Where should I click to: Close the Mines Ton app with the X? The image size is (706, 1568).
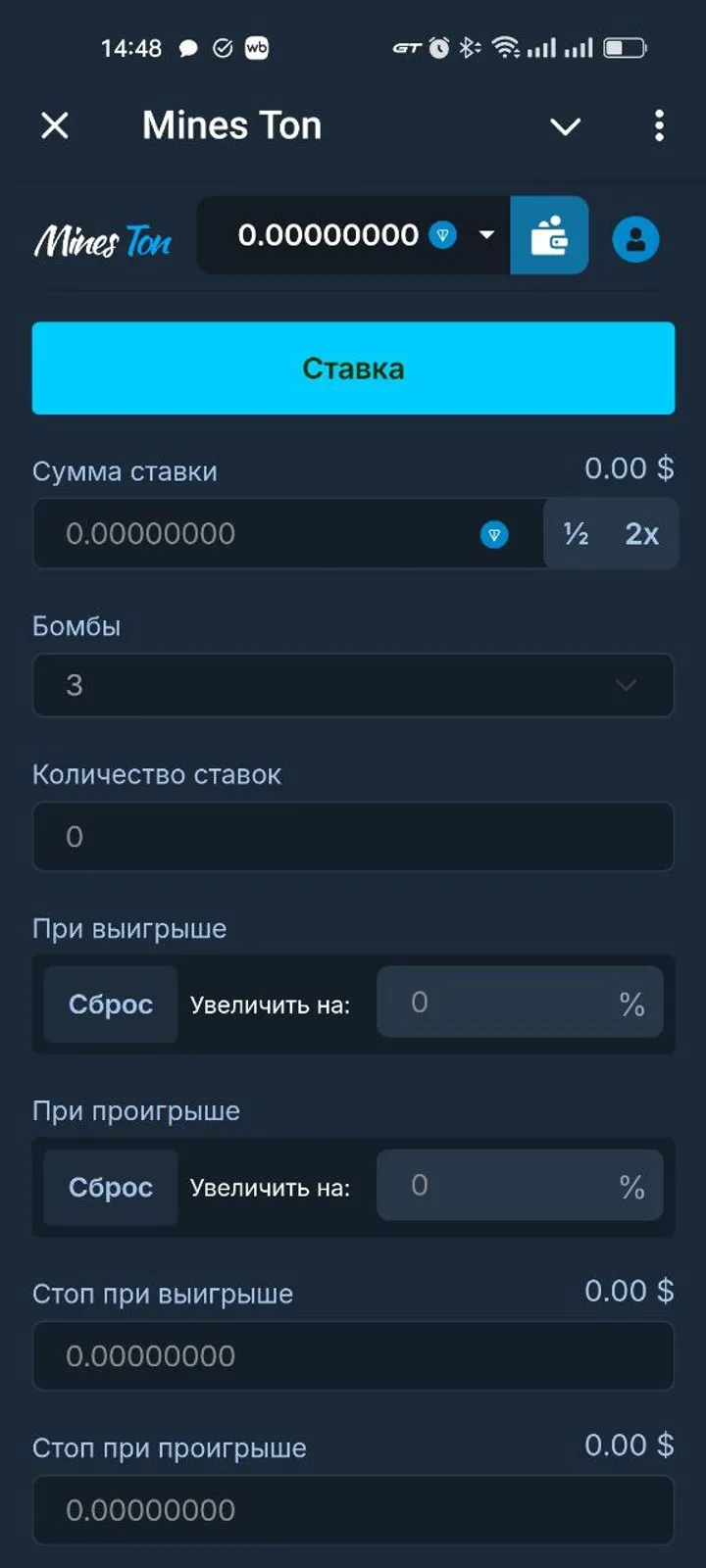pos(55,125)
